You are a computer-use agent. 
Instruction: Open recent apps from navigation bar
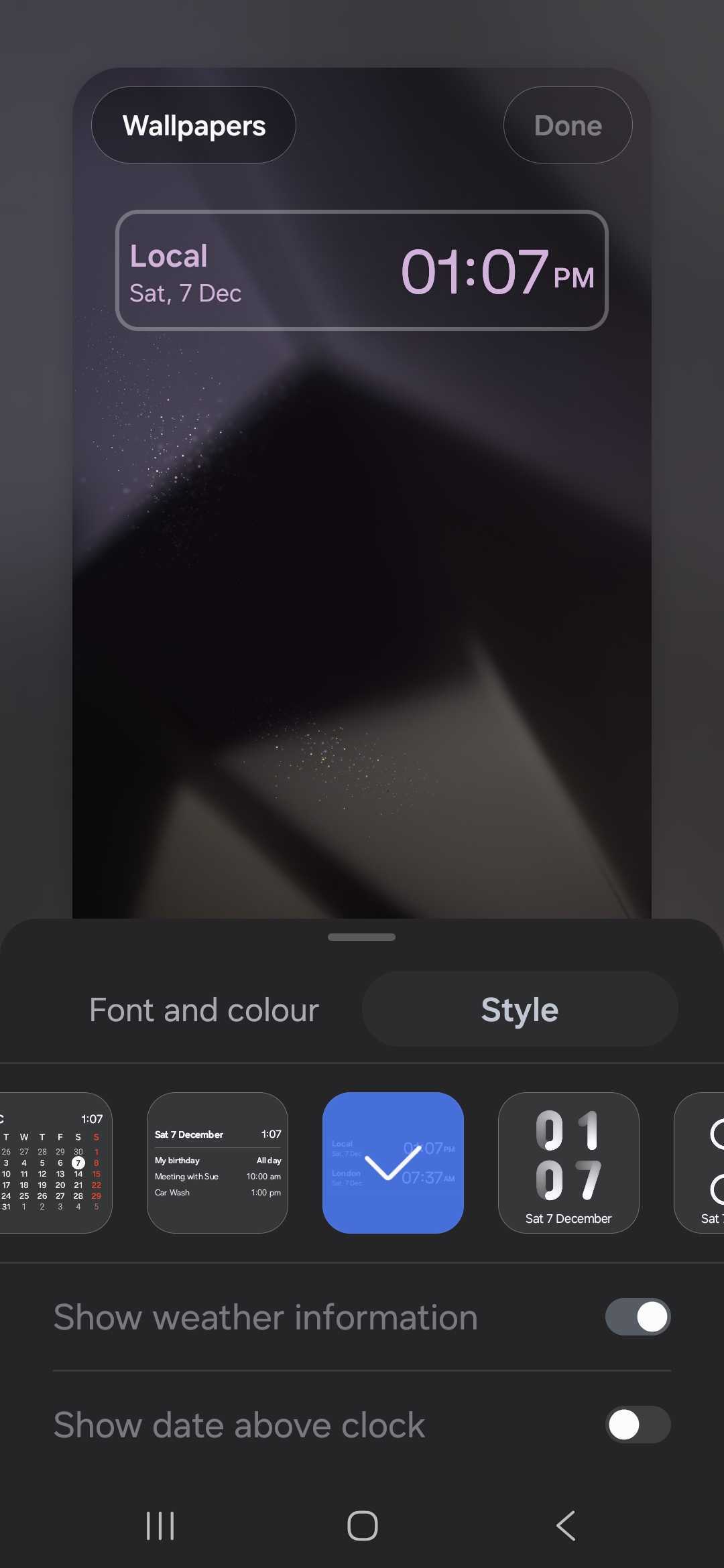160,1526
